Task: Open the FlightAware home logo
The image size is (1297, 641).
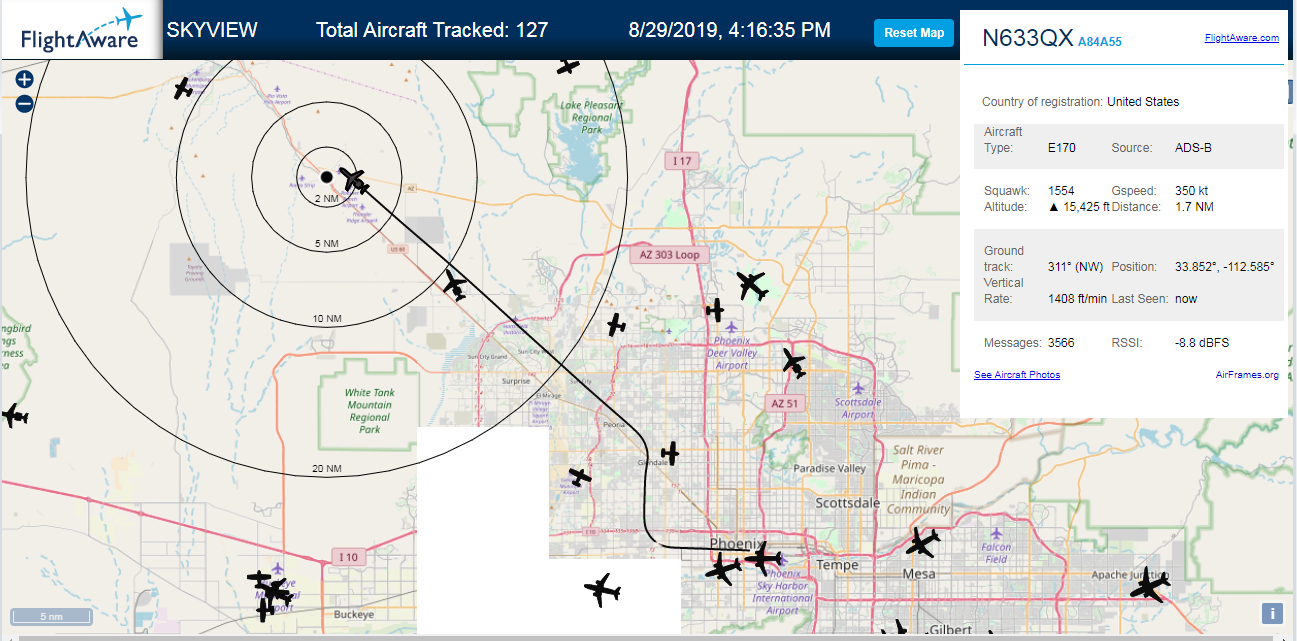Action: pyautogui.click(x=81, y=30)
